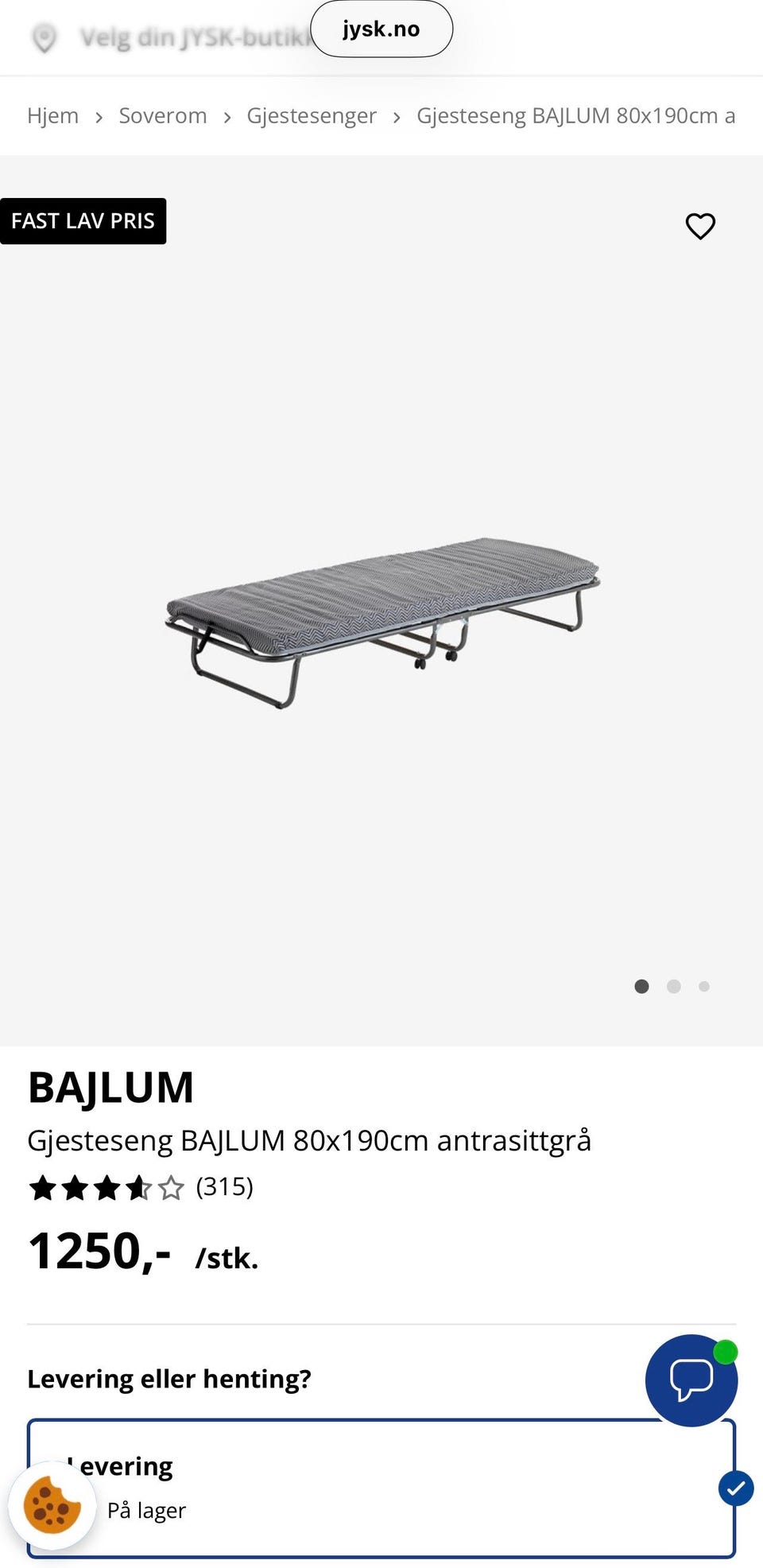Select the second carousel dot

[673, 986]
